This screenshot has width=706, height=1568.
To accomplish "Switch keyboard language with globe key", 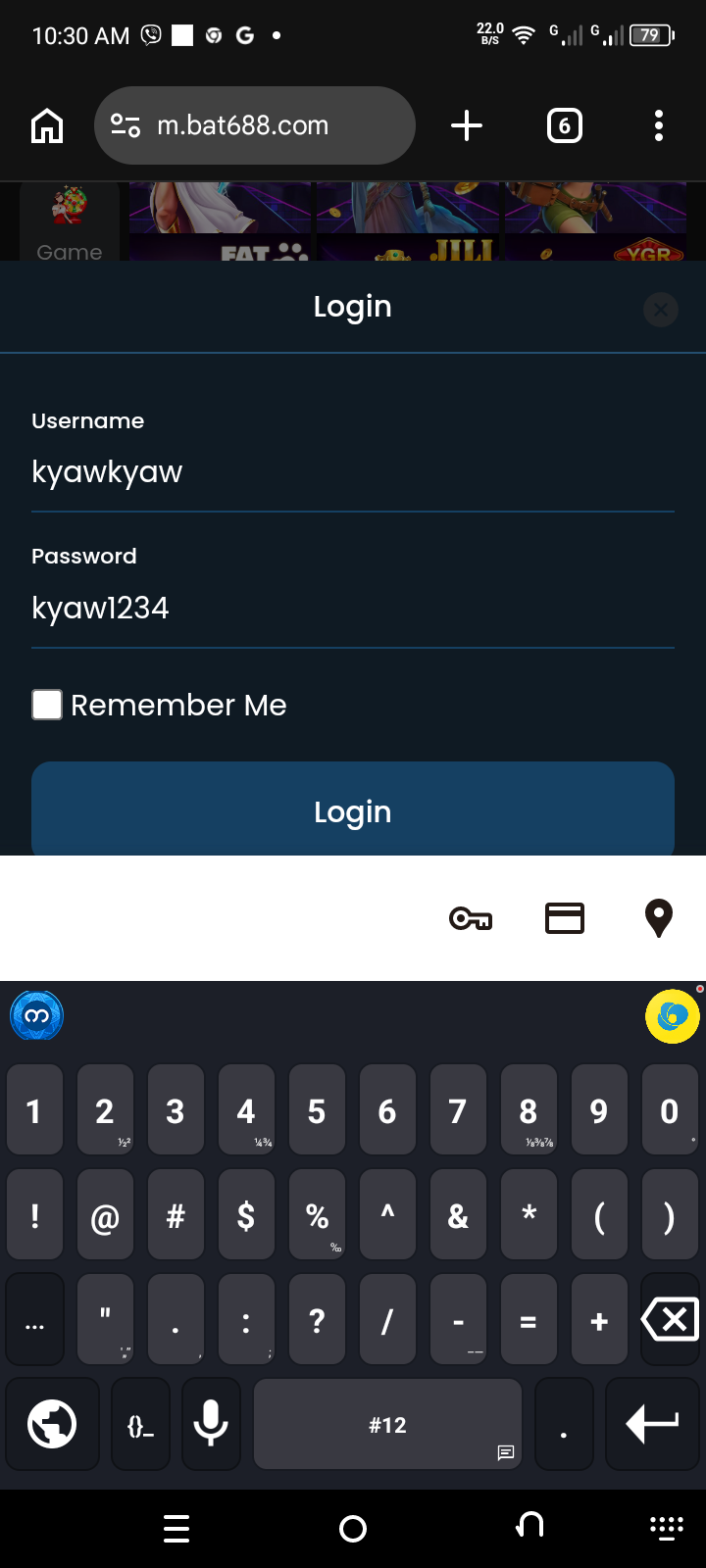I will coord(52,1424).
